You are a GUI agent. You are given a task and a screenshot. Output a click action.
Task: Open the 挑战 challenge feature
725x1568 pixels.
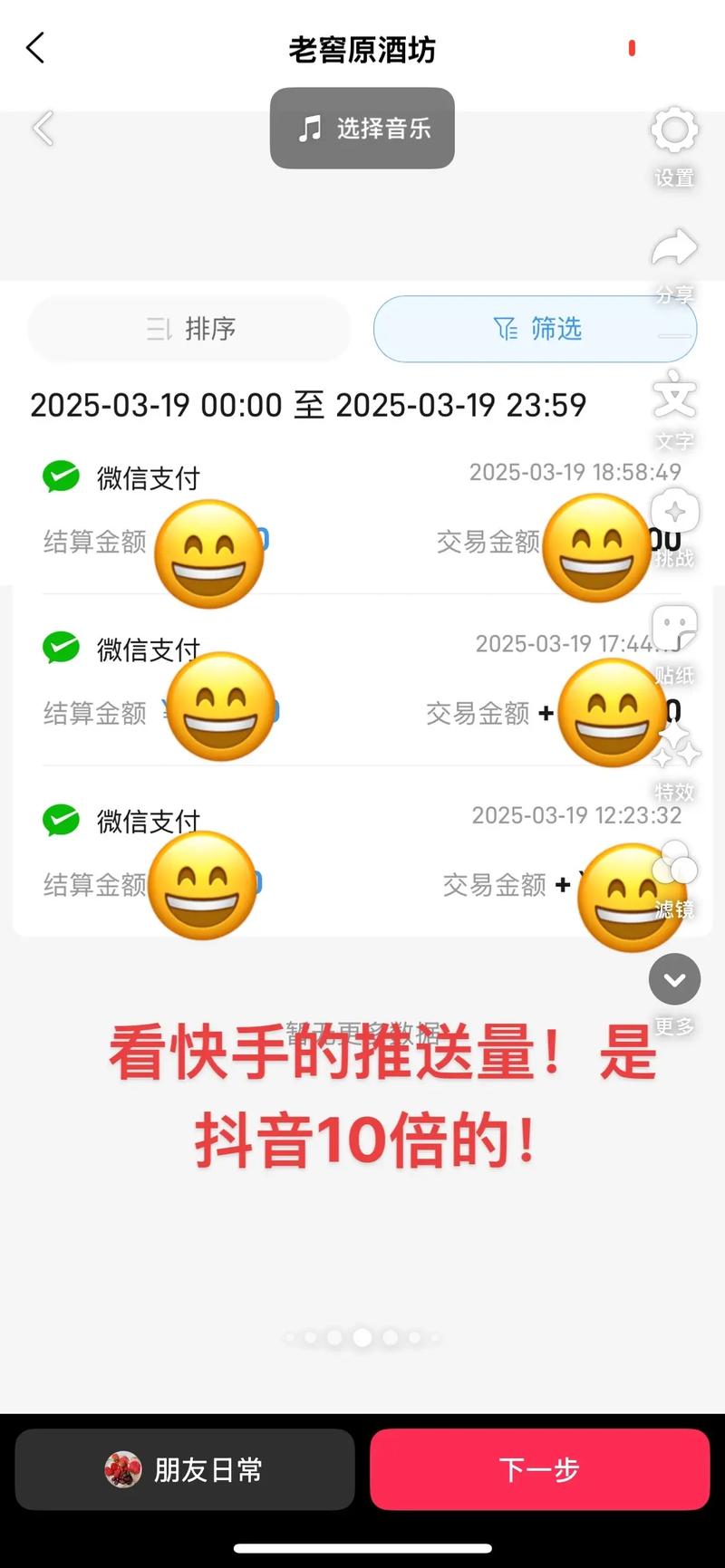pyautogui.click(x=674, y=512)
